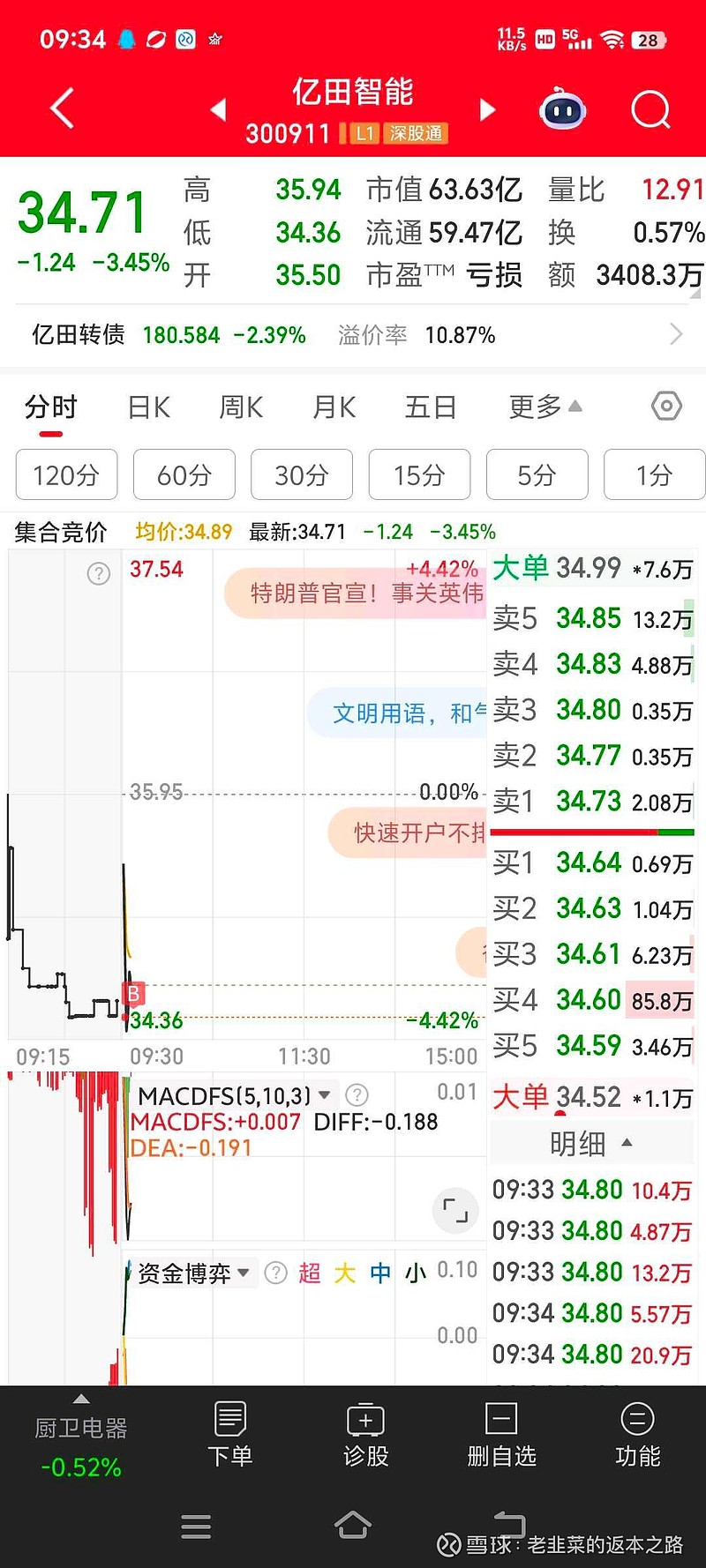Enable the 超 large-order filter in 资金博弈
This screenshot has height=1568, width=706.
click(x=310, y=1273)
